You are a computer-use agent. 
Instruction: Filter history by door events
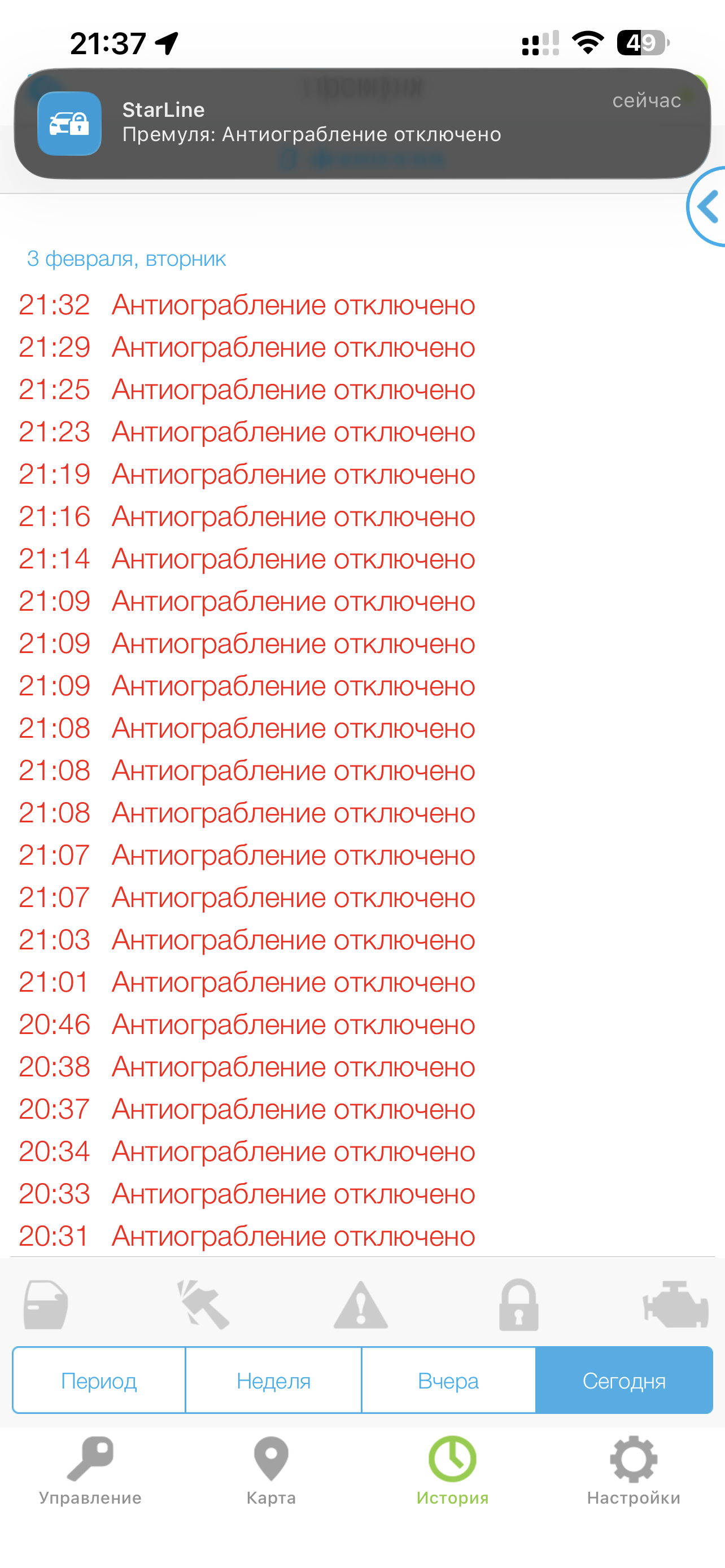click(46, 1304)
